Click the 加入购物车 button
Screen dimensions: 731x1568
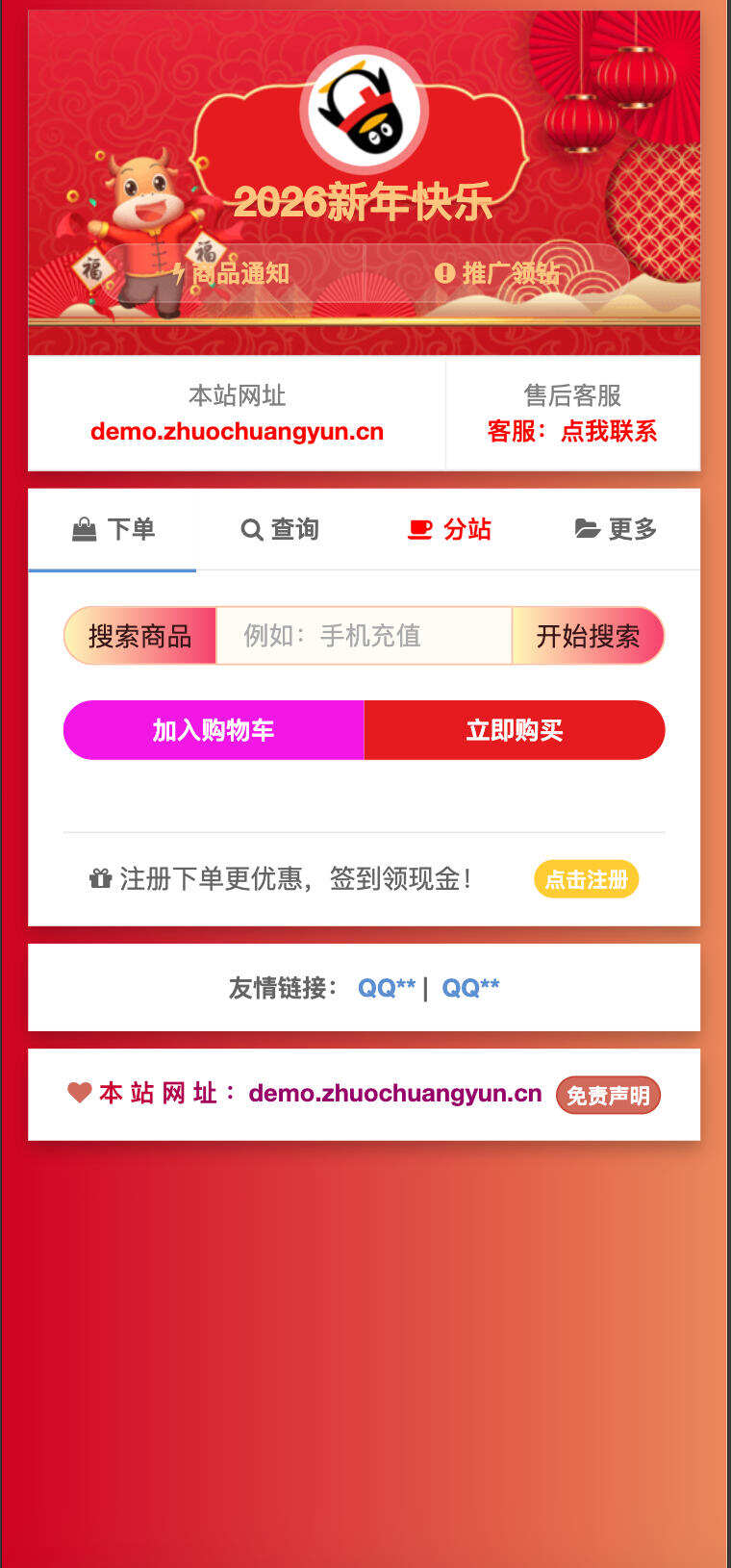click(x=214, y=730)
